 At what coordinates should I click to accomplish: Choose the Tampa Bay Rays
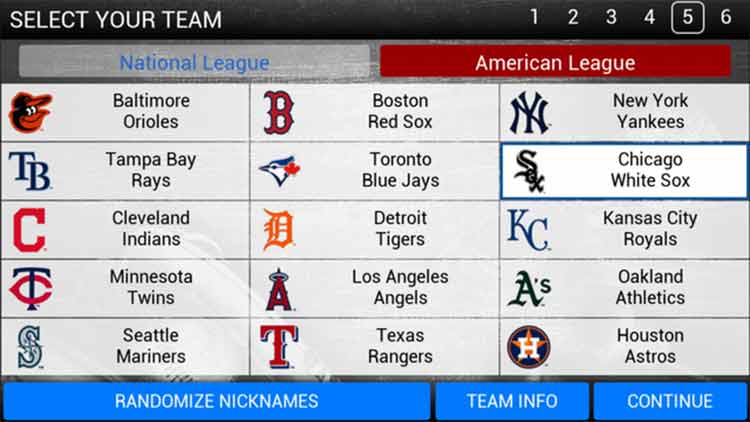coord(125,171)
